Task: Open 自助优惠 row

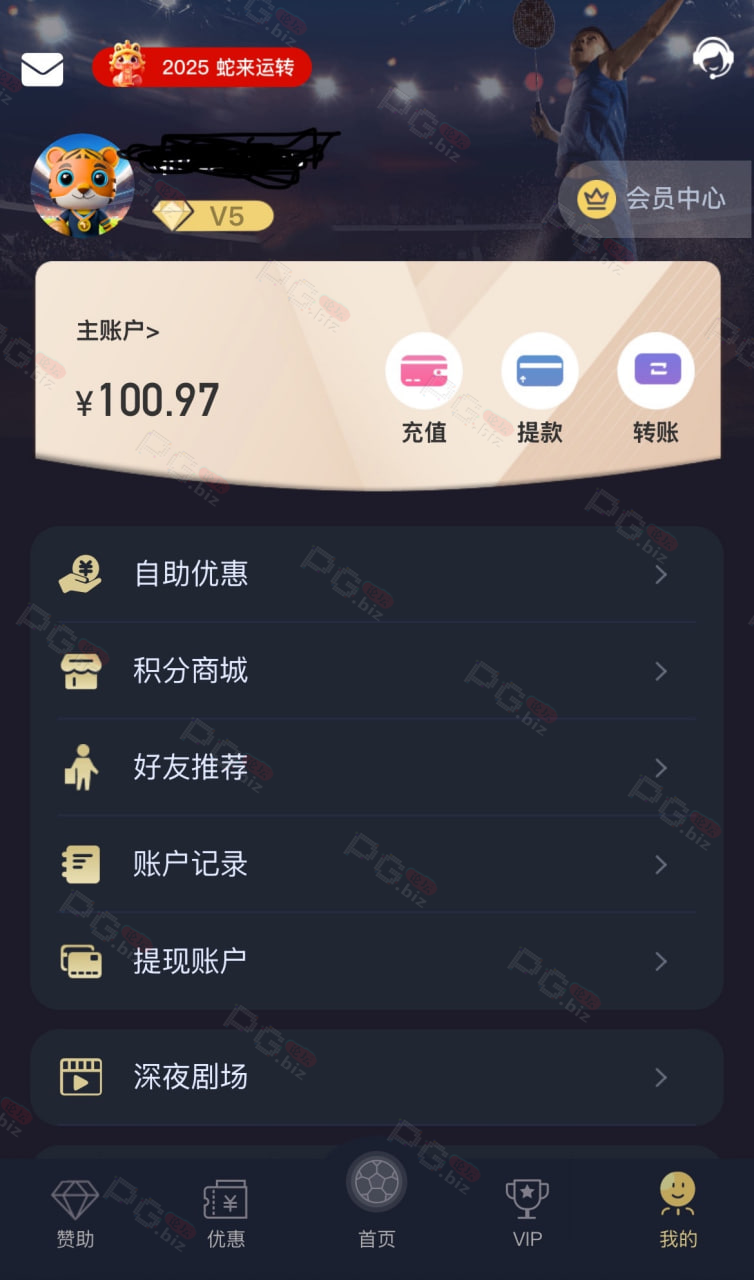Action: (377, 574)
